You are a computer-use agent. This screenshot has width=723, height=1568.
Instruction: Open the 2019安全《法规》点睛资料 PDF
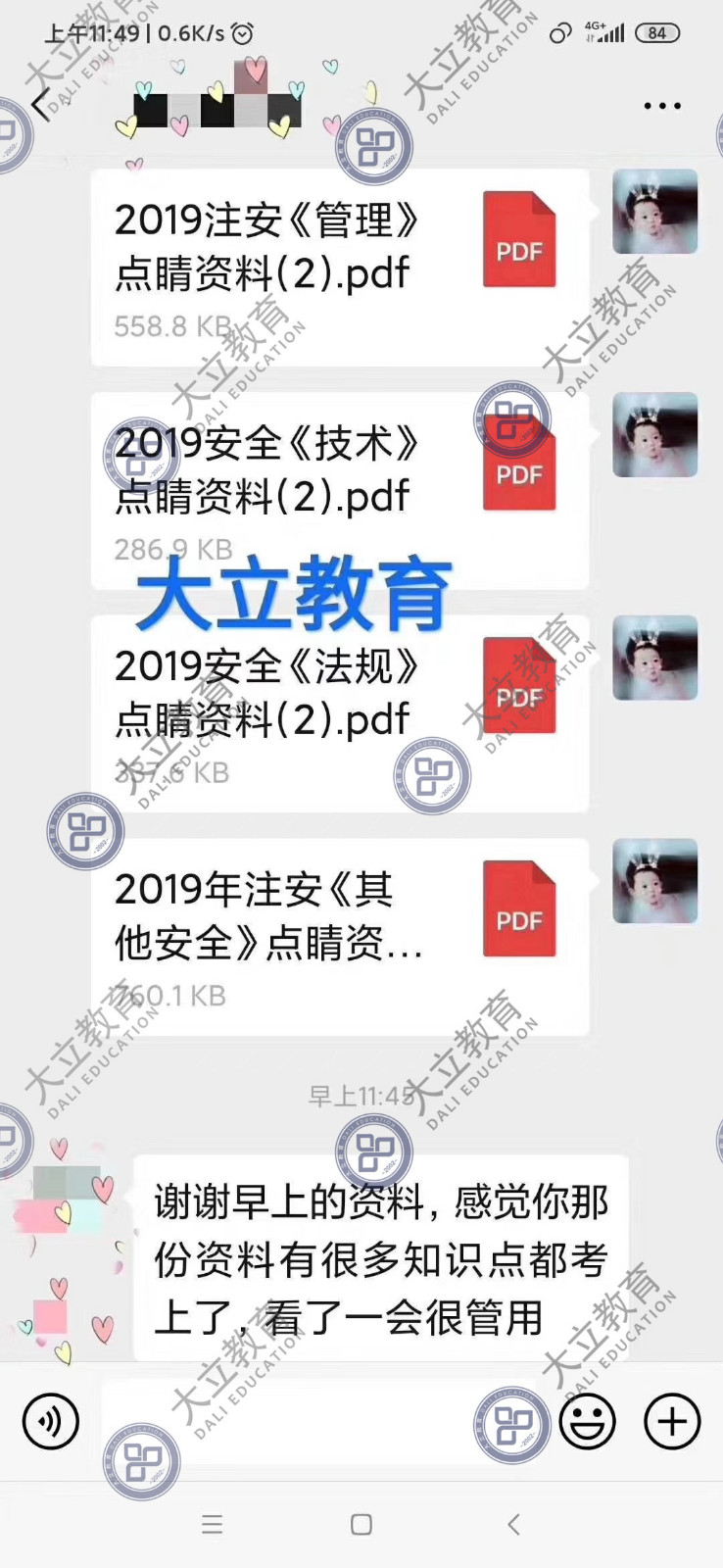339,713
